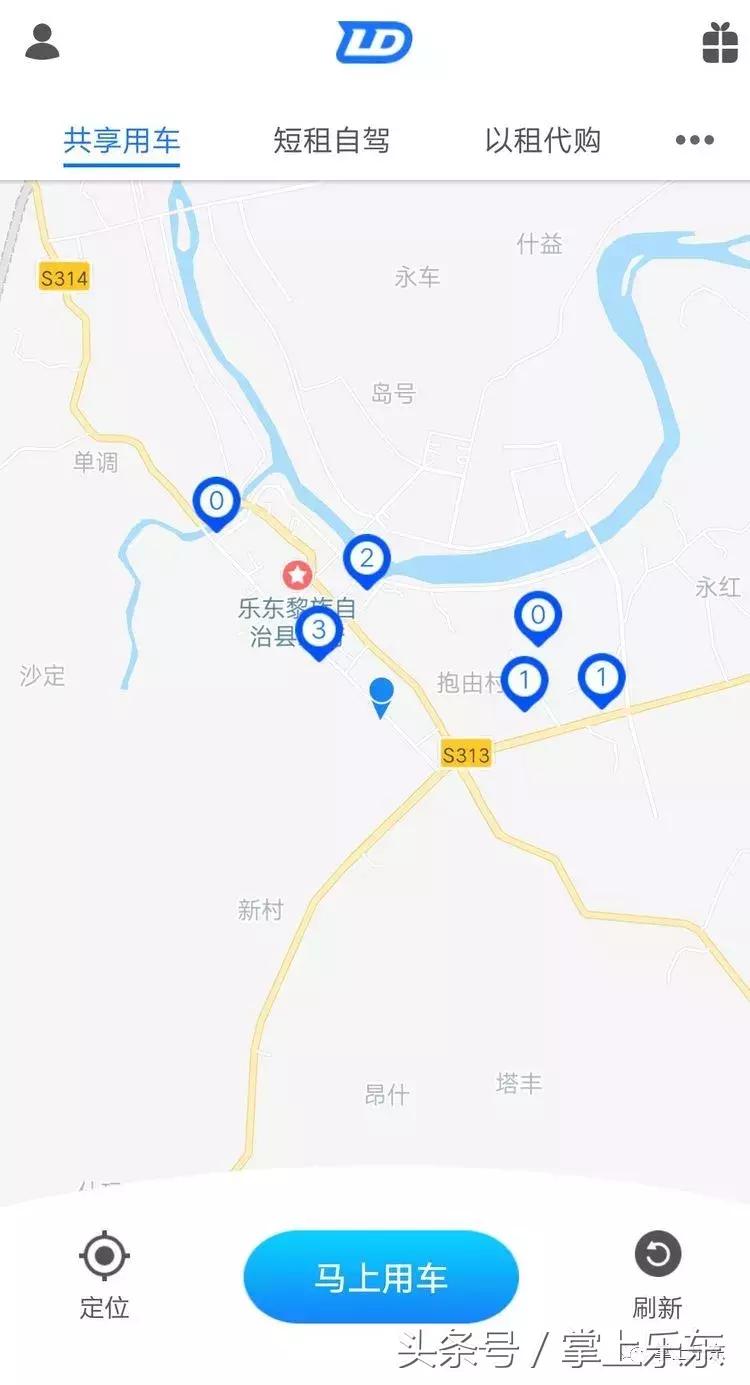
Task: Open the user profile icon
Action: tap(42, 41)
